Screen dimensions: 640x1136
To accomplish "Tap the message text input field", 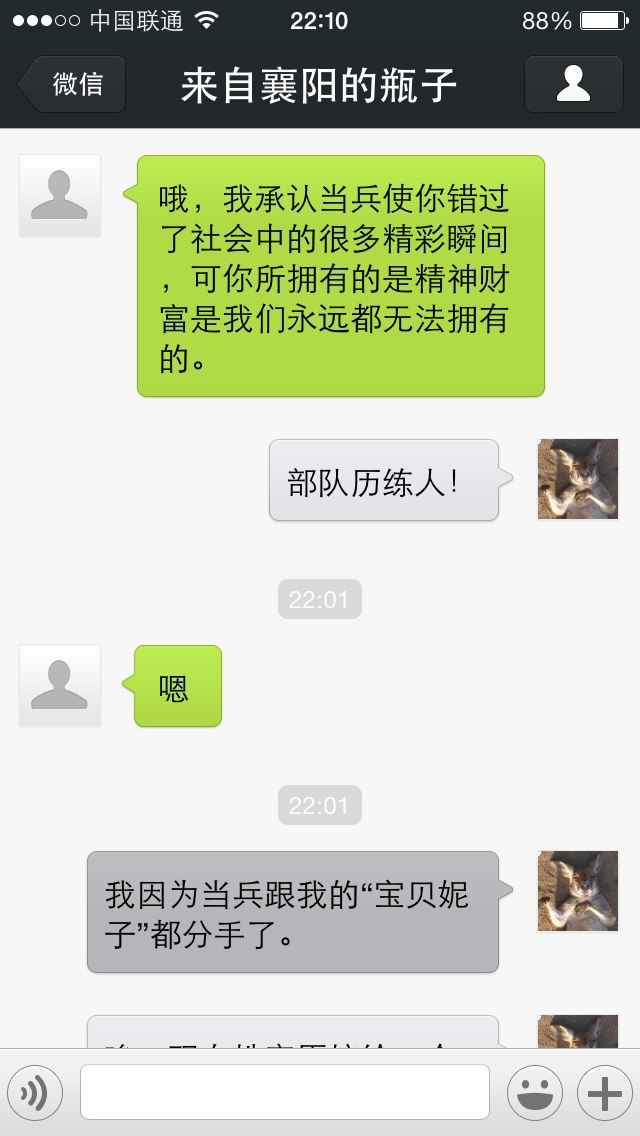I will click(284, 1092).
